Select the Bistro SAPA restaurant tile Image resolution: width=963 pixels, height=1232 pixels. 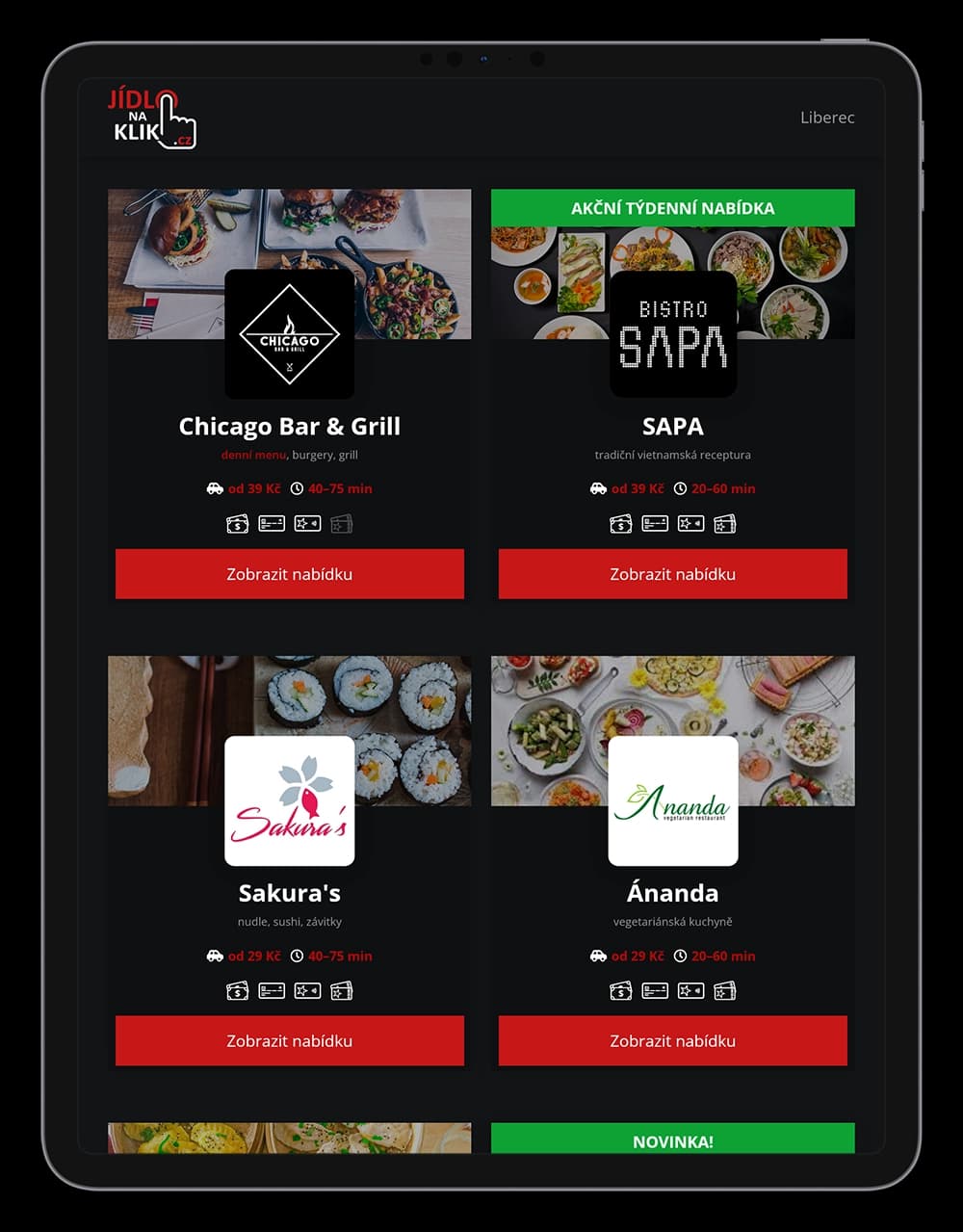tap(672, 332)
